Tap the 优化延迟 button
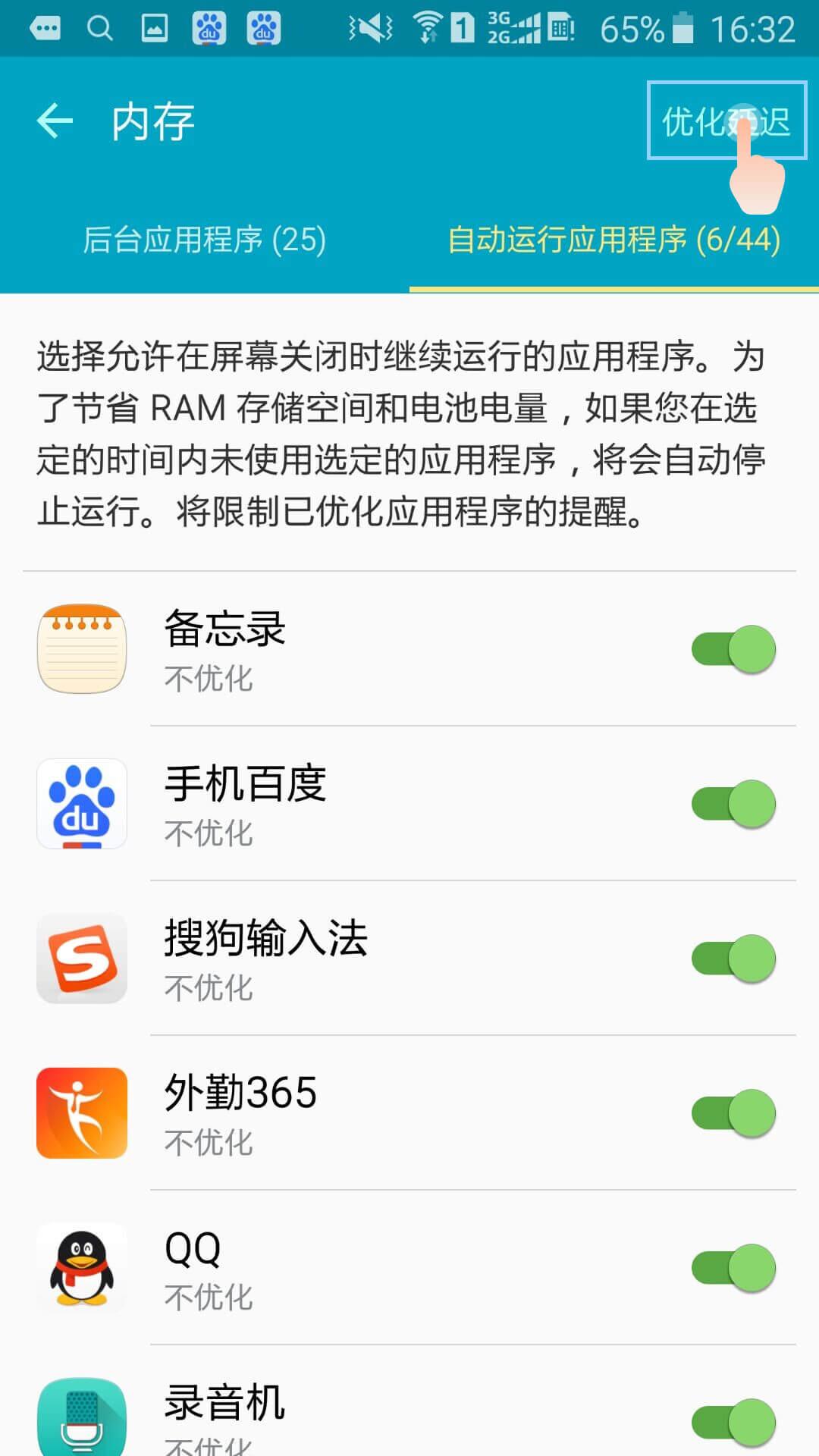The image size is (819, 1456). click(726, 121)
